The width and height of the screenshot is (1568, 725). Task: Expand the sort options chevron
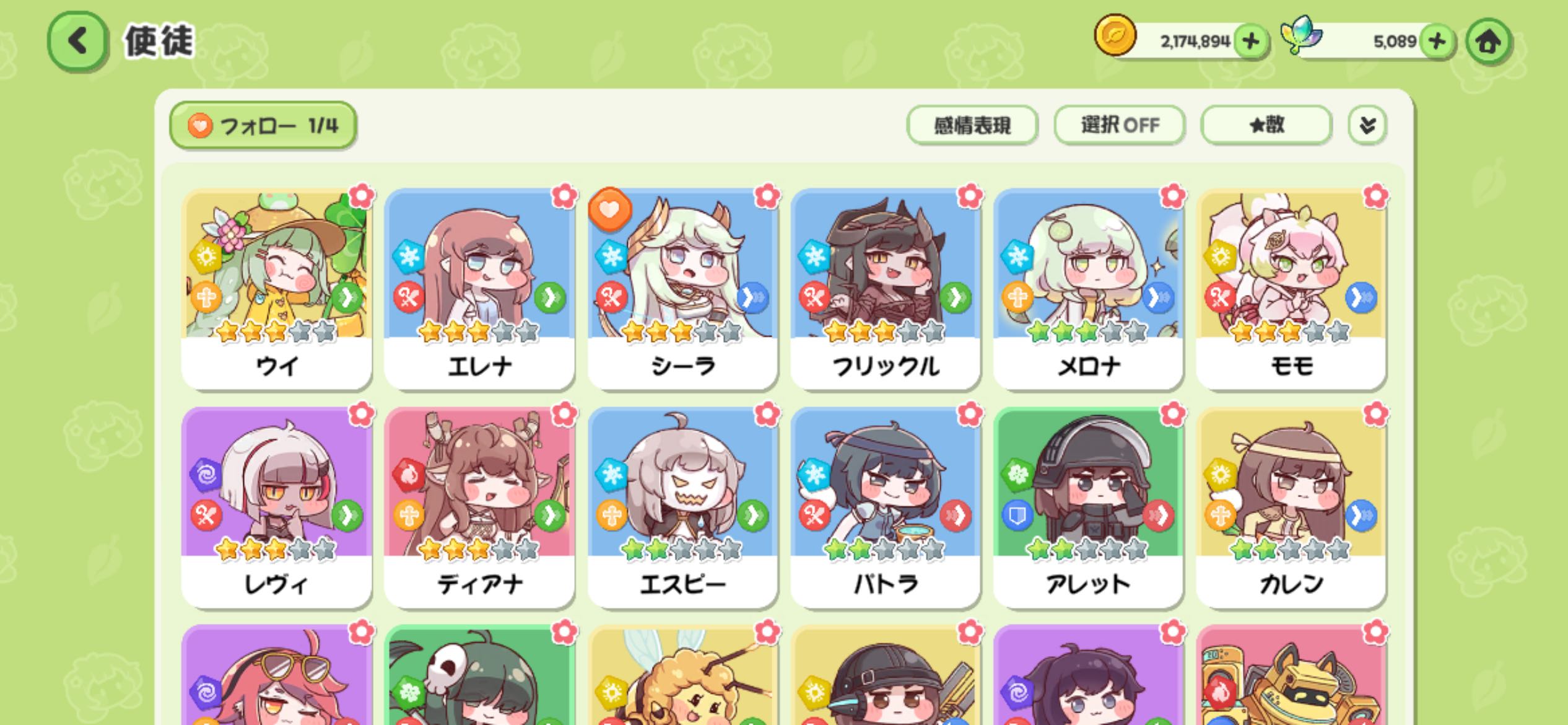coord(1367,126)
